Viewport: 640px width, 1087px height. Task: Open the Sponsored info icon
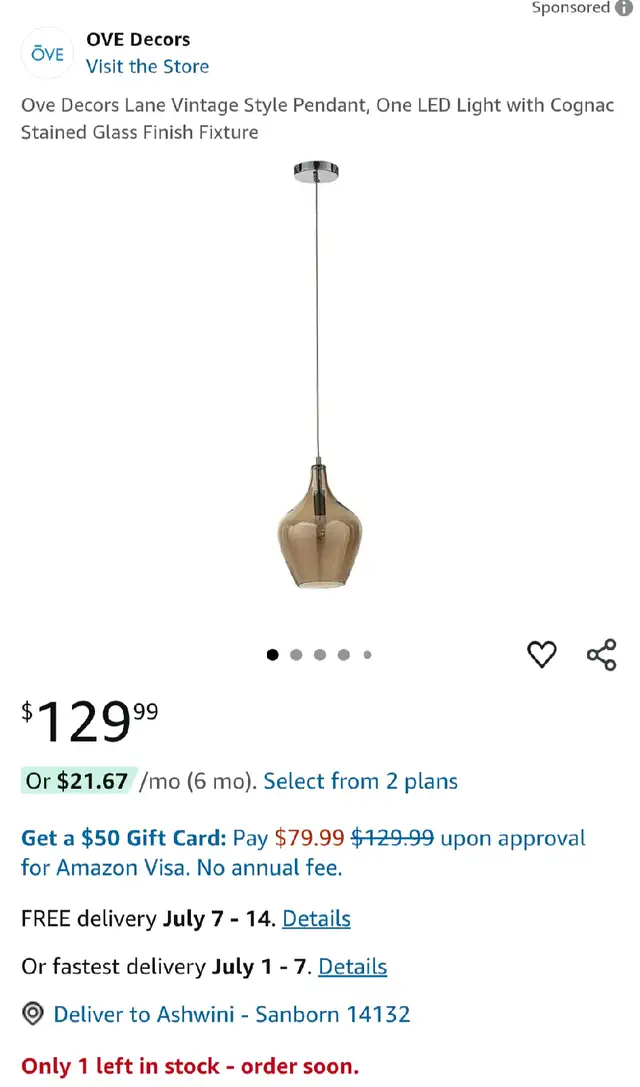coord(623,8)
